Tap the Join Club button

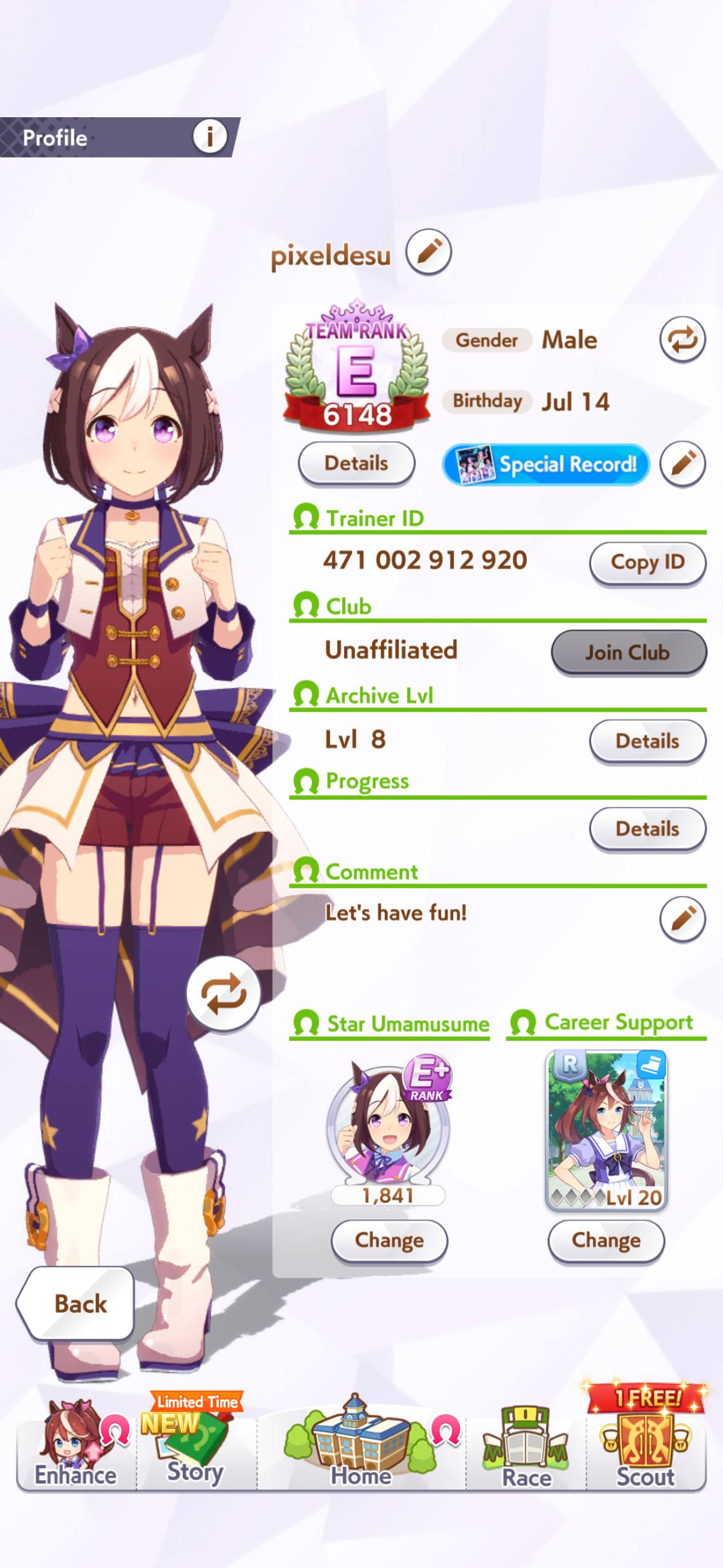coord(628,652)
